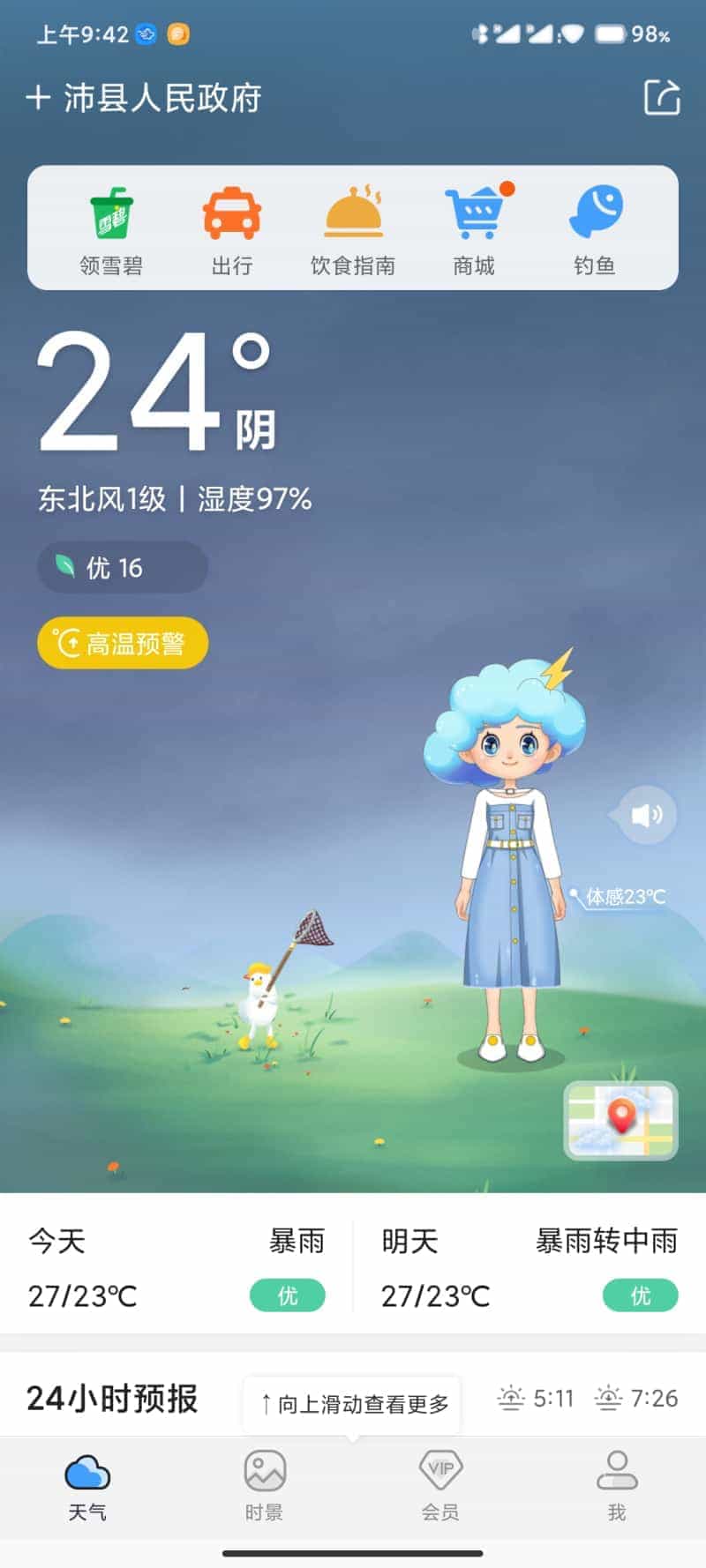This screenshot has height=1568, width=706.
Task: Tap the plus icon to add a city
Action: [38, 98]
